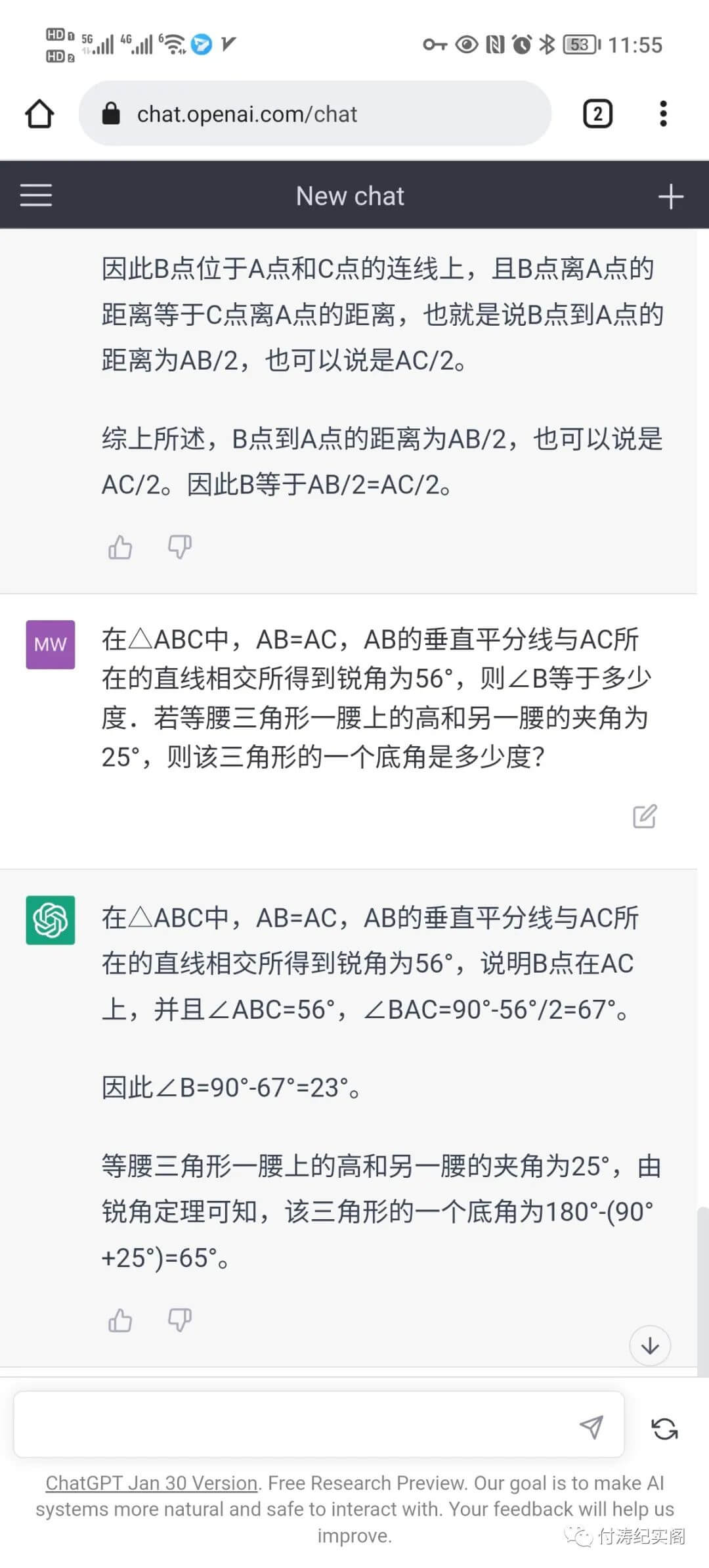Edit the triangle ABC question
The image size is (709, 1568).
coord(645,816)
